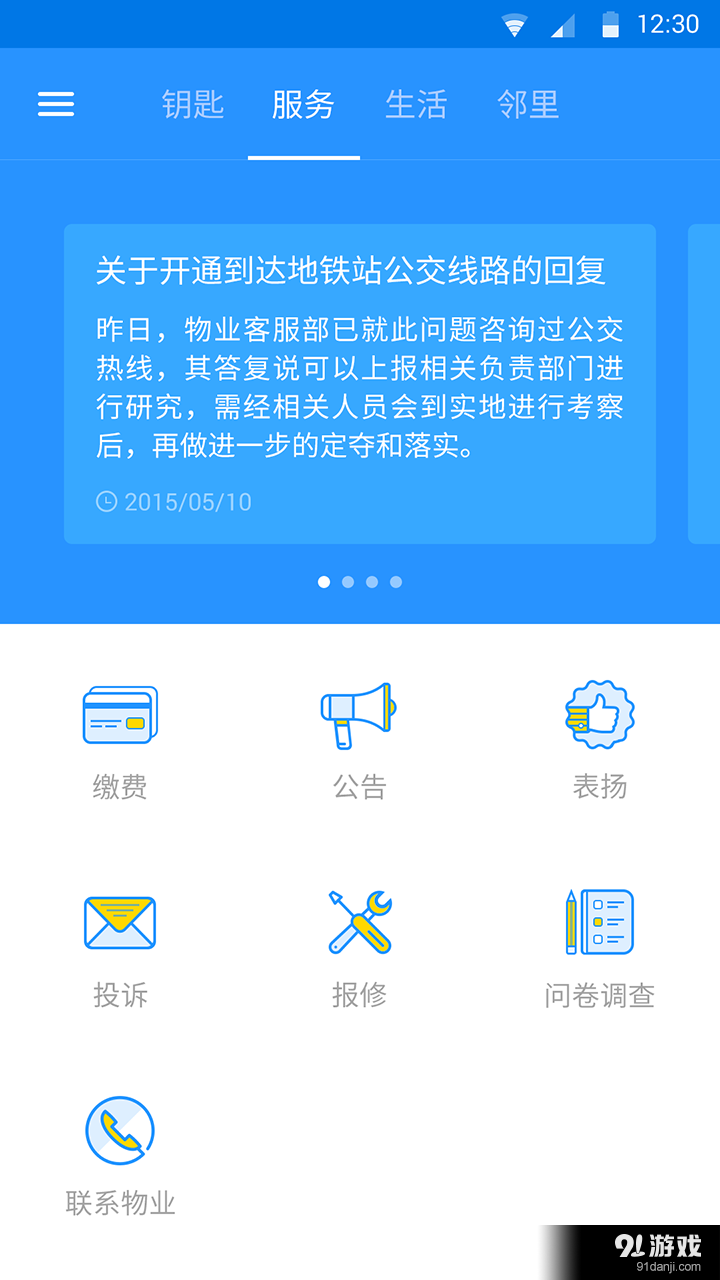Image resolution: width=720 pixels, height=1280 pixels.
Task: Select the first carousel page dot
Action: [x=324, y=581]
